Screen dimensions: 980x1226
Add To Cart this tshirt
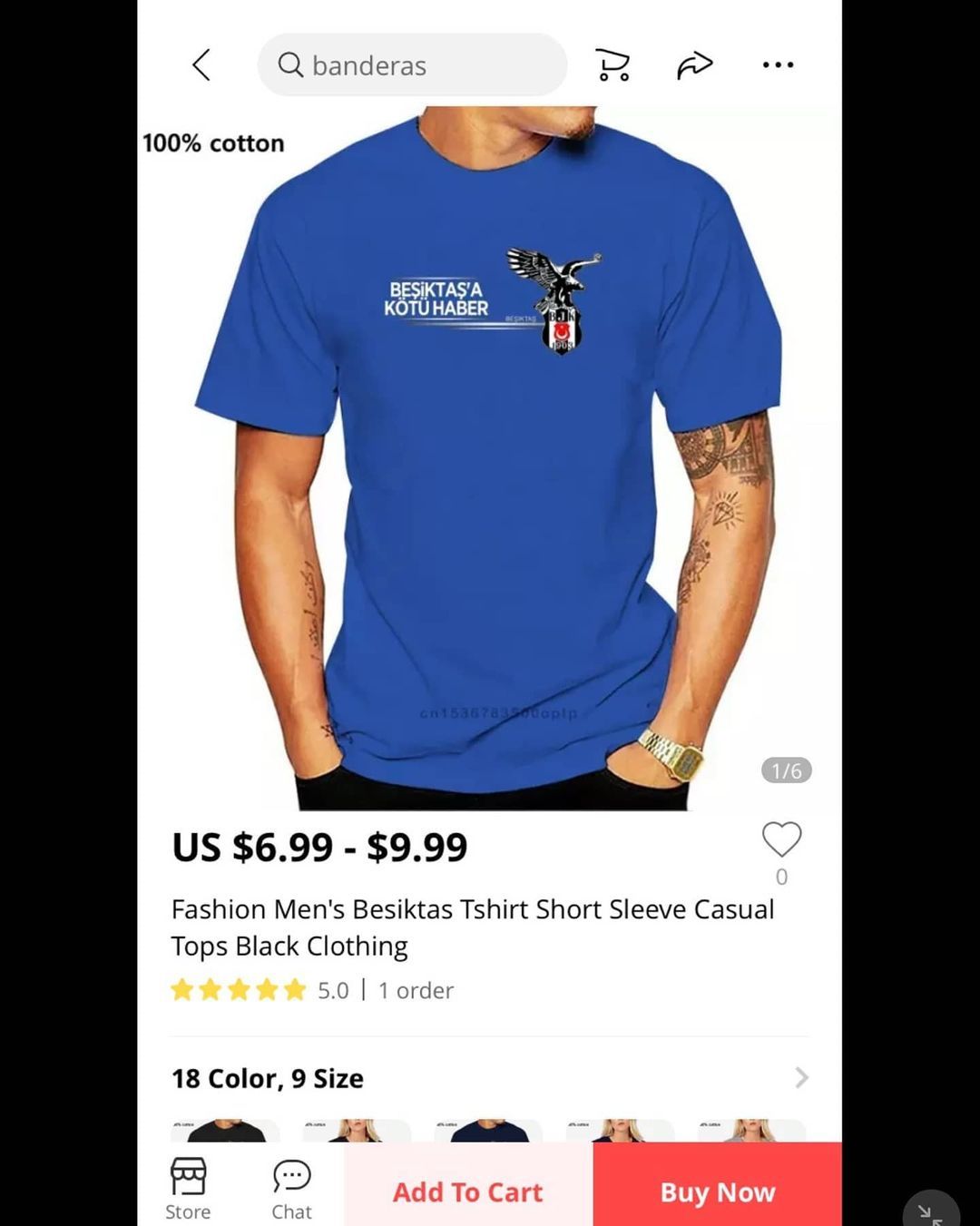point(467,1192)
